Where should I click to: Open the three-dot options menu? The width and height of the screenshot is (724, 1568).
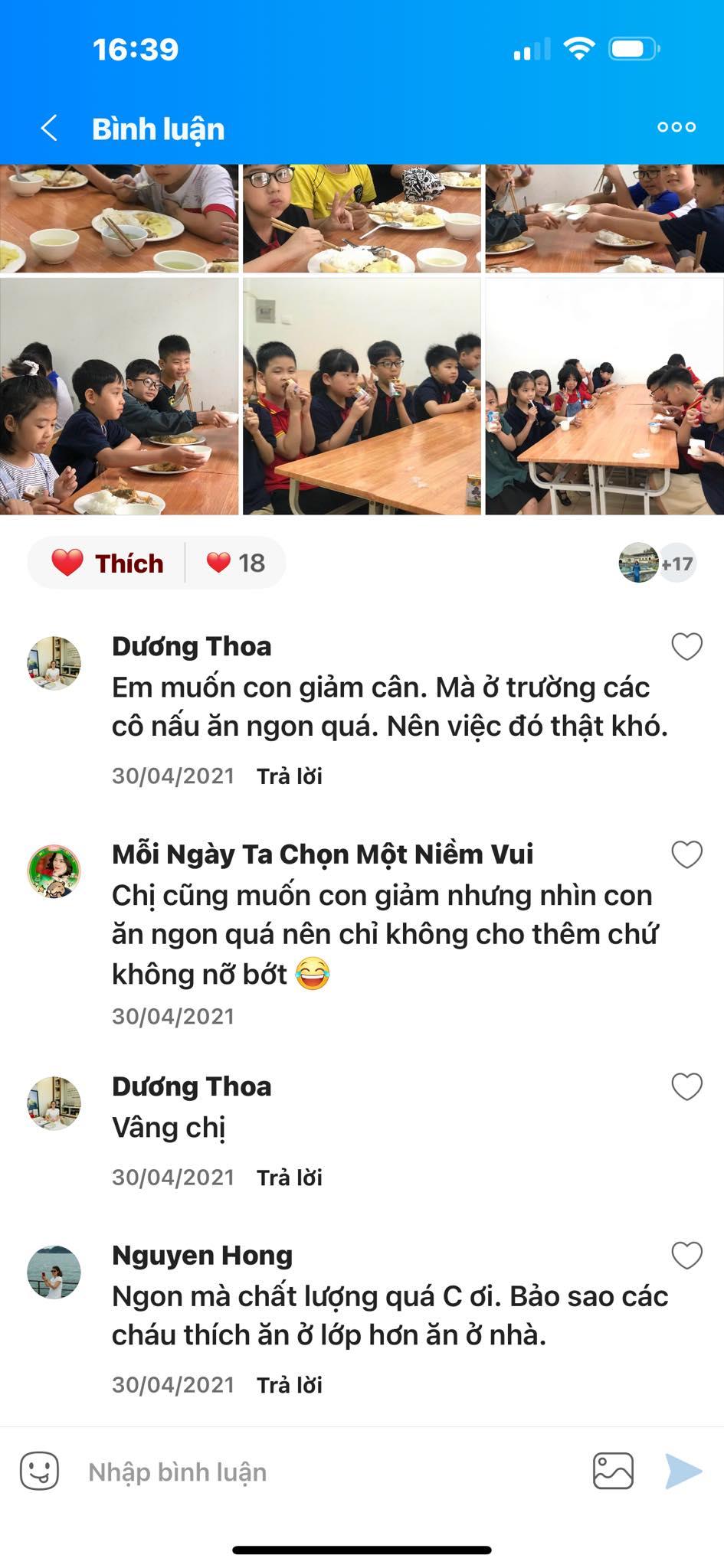coord(676,127)
